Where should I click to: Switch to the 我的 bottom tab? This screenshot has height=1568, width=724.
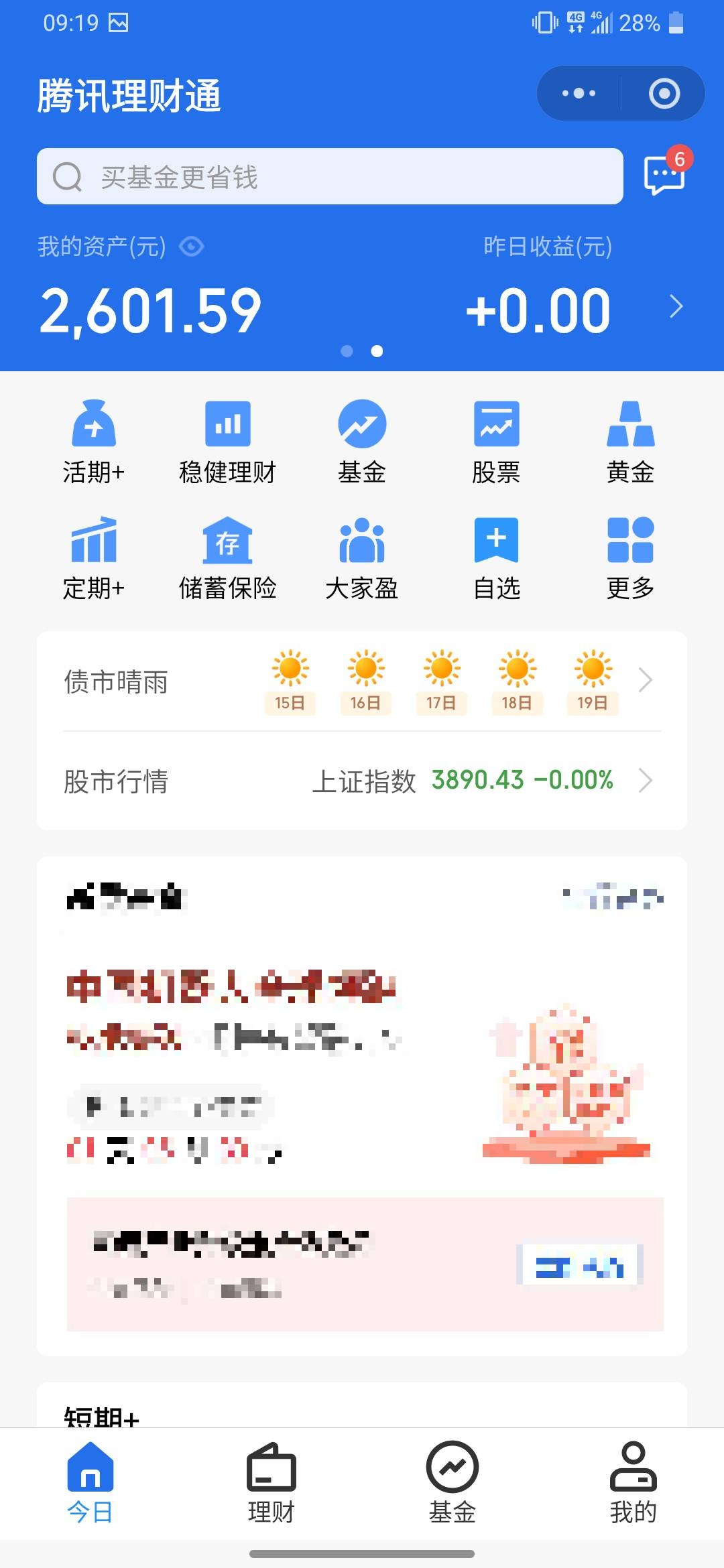tap(633, 1484)
